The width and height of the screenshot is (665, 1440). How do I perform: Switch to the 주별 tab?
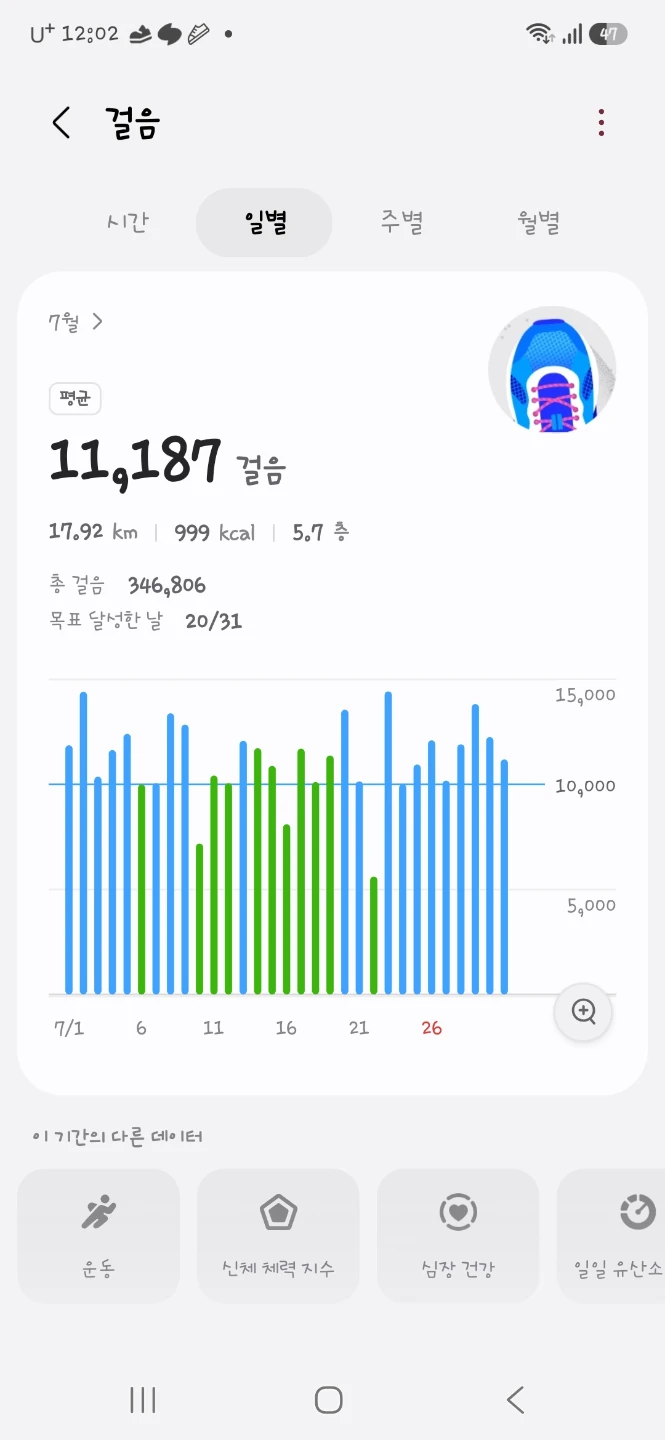click(402, 222)
